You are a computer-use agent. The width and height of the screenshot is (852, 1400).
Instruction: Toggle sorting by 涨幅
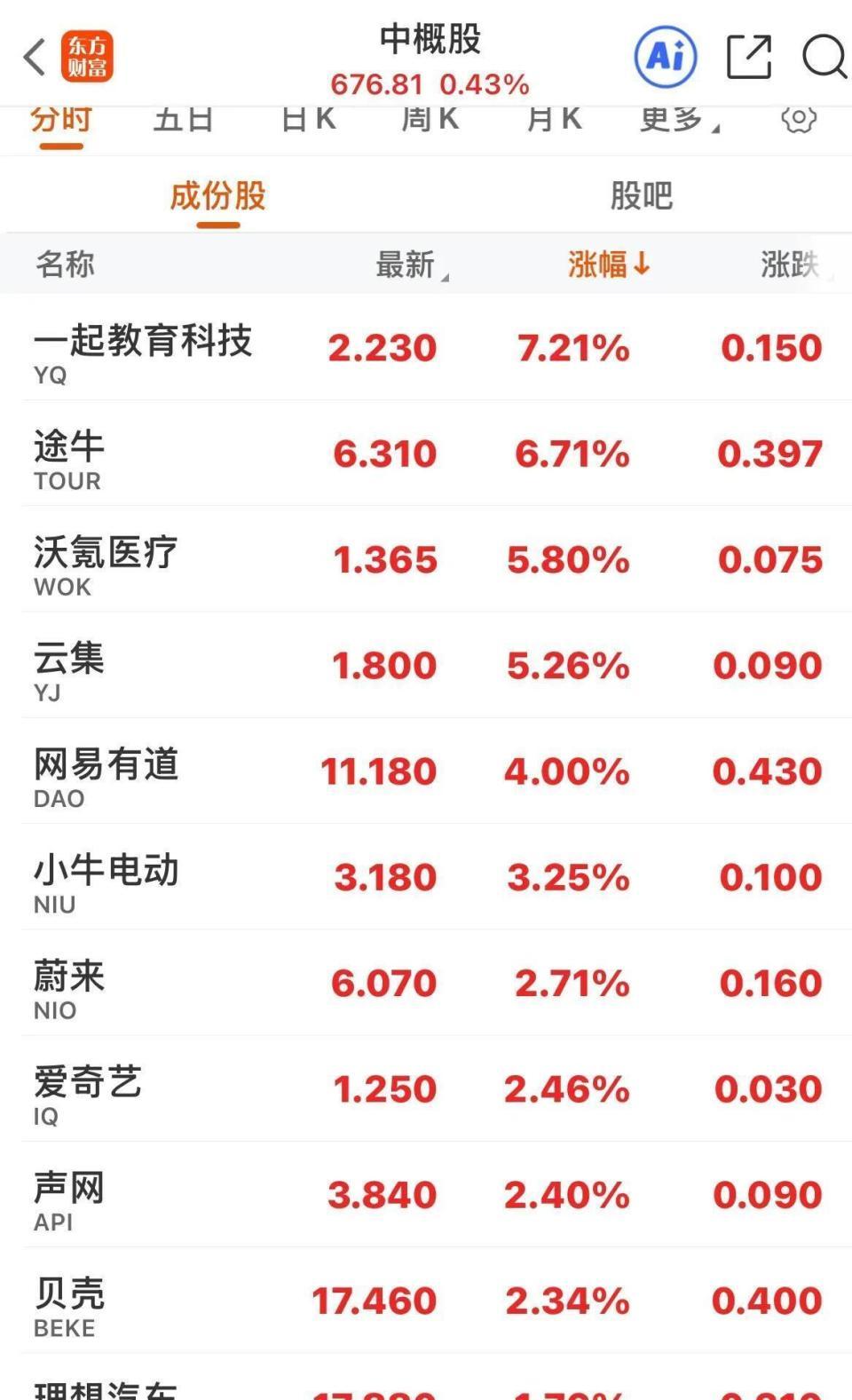(609, 265)
